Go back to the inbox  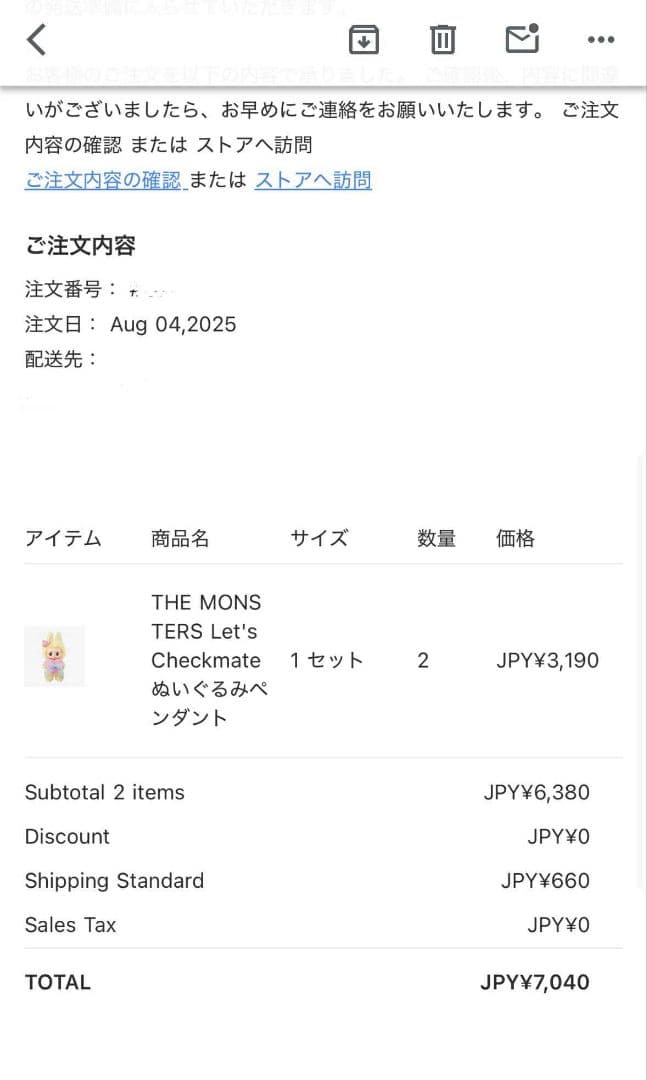coord(37,40)
